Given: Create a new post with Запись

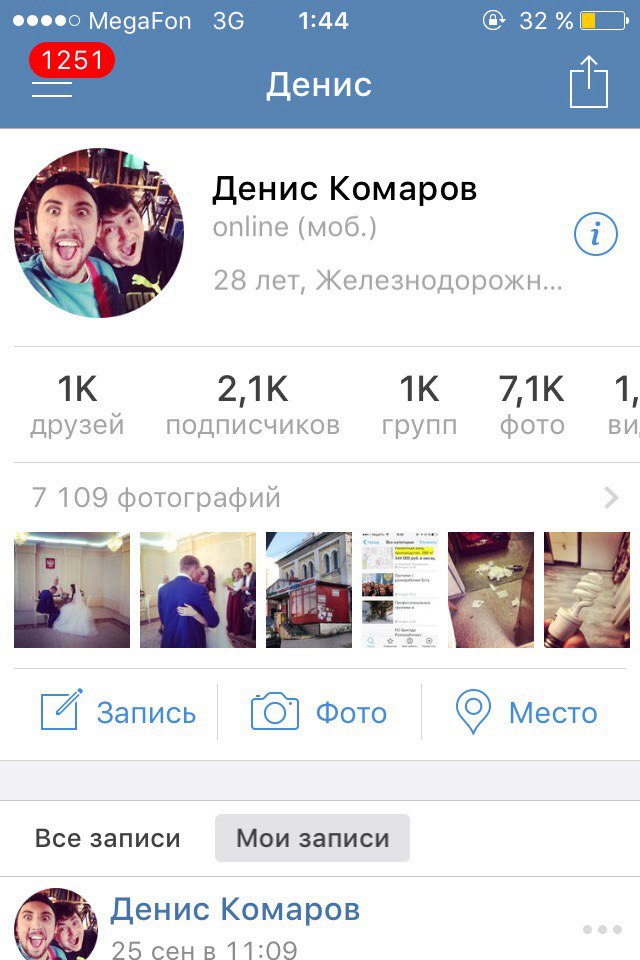Looking at the screenshot, I should pos(118,713).
